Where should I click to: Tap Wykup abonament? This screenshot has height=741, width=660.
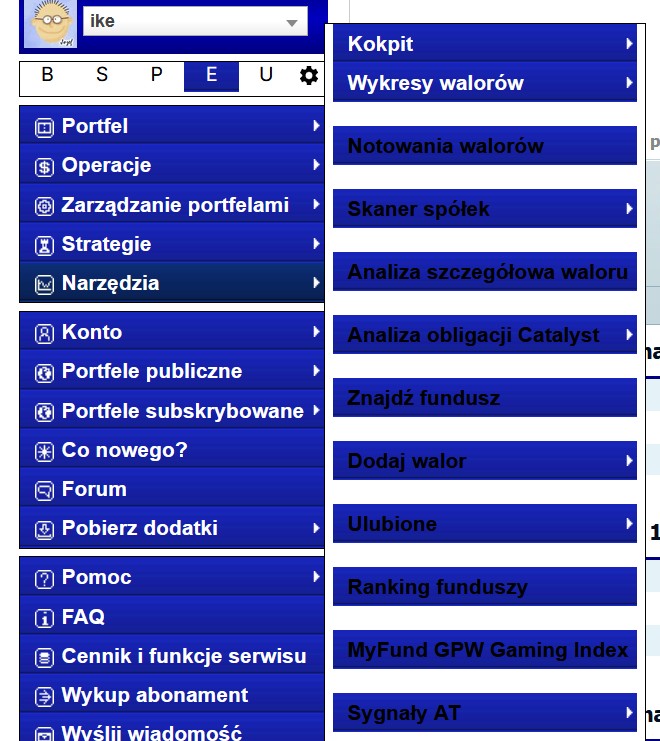tap(172, 695)
